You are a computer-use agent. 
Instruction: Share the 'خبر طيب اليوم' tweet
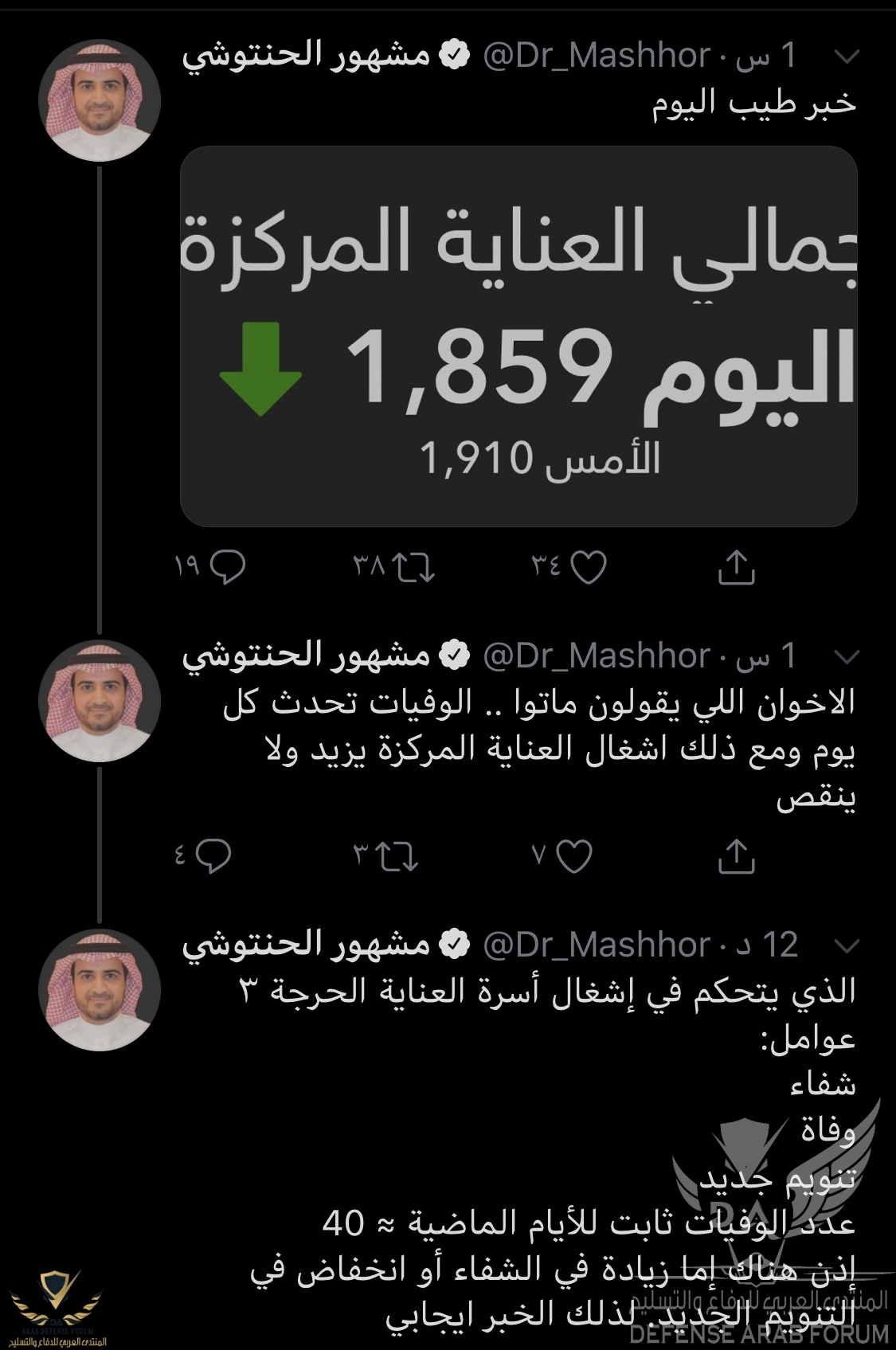coord(736,567)
